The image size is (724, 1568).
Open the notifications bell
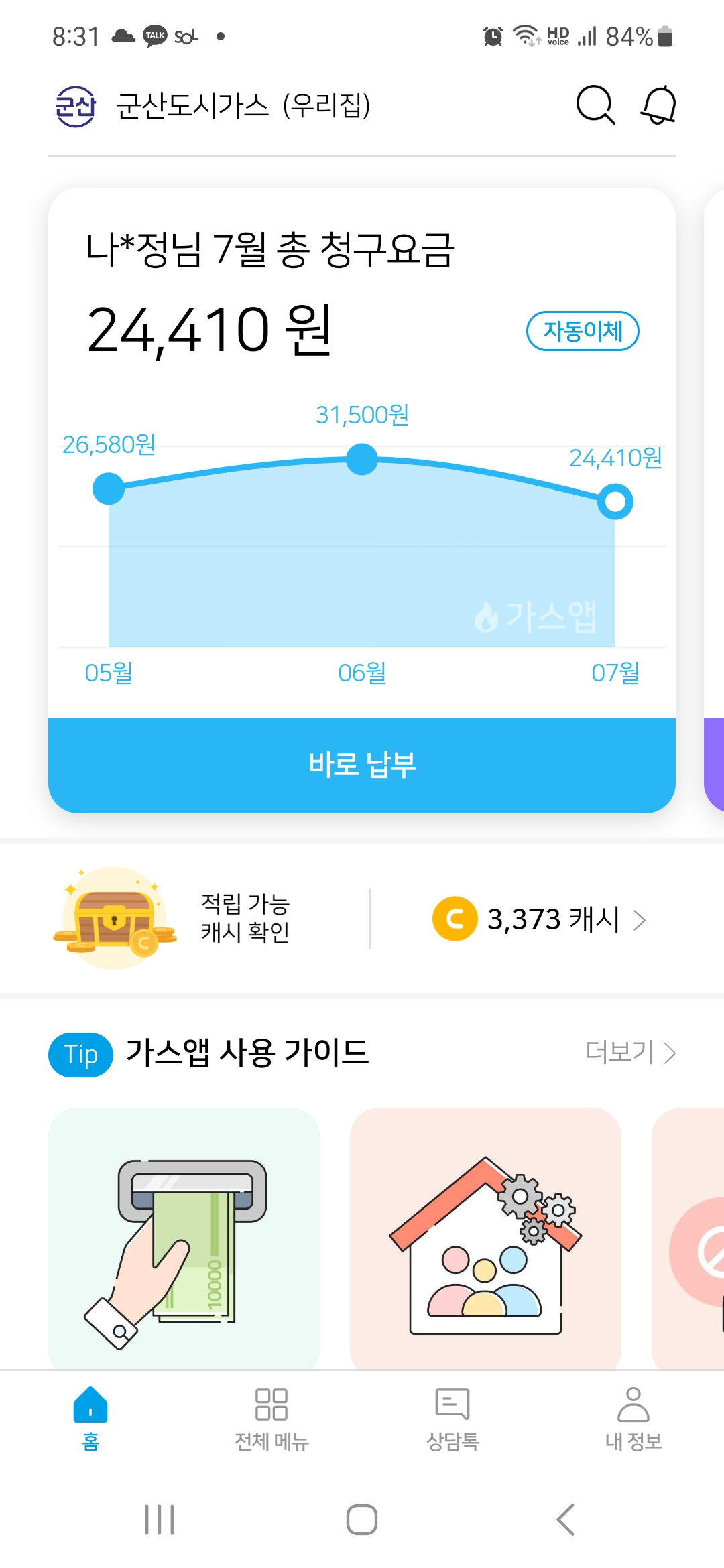click(658, 105)
